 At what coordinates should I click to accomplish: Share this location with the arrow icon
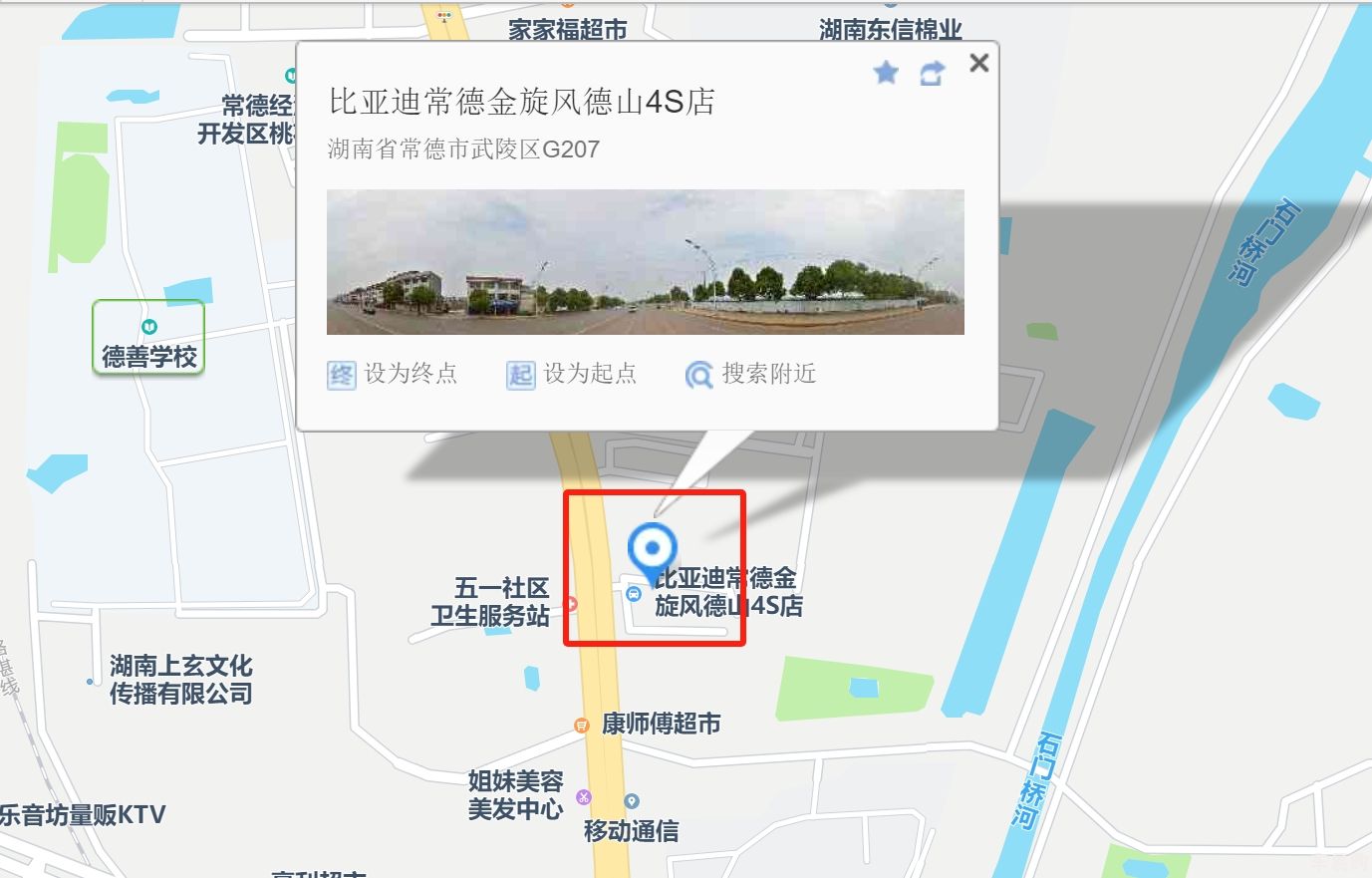click(x=932, y=74)
